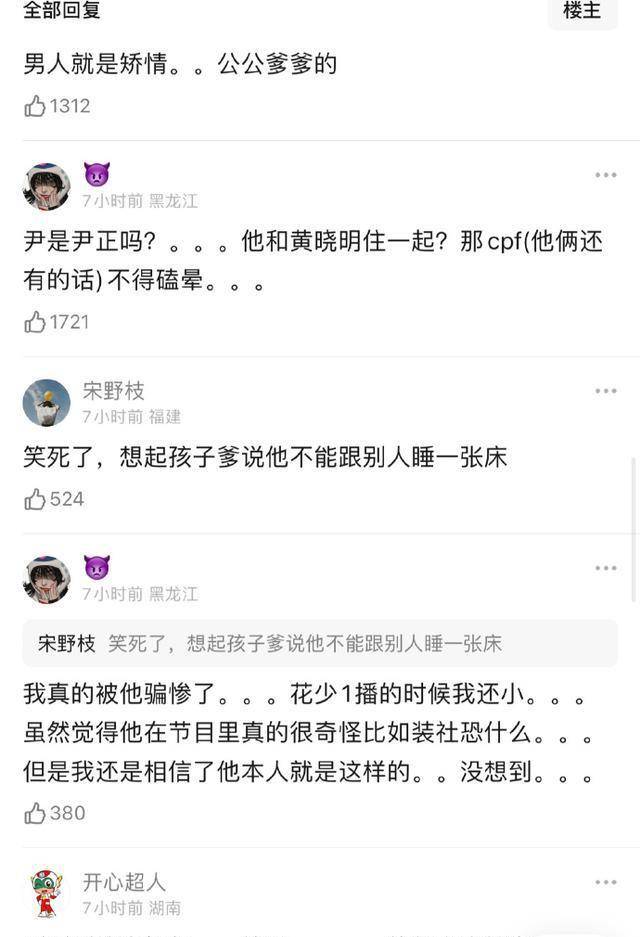Like the comment with 1312 likes
This screenshot has height=937, width=640.
36,105
